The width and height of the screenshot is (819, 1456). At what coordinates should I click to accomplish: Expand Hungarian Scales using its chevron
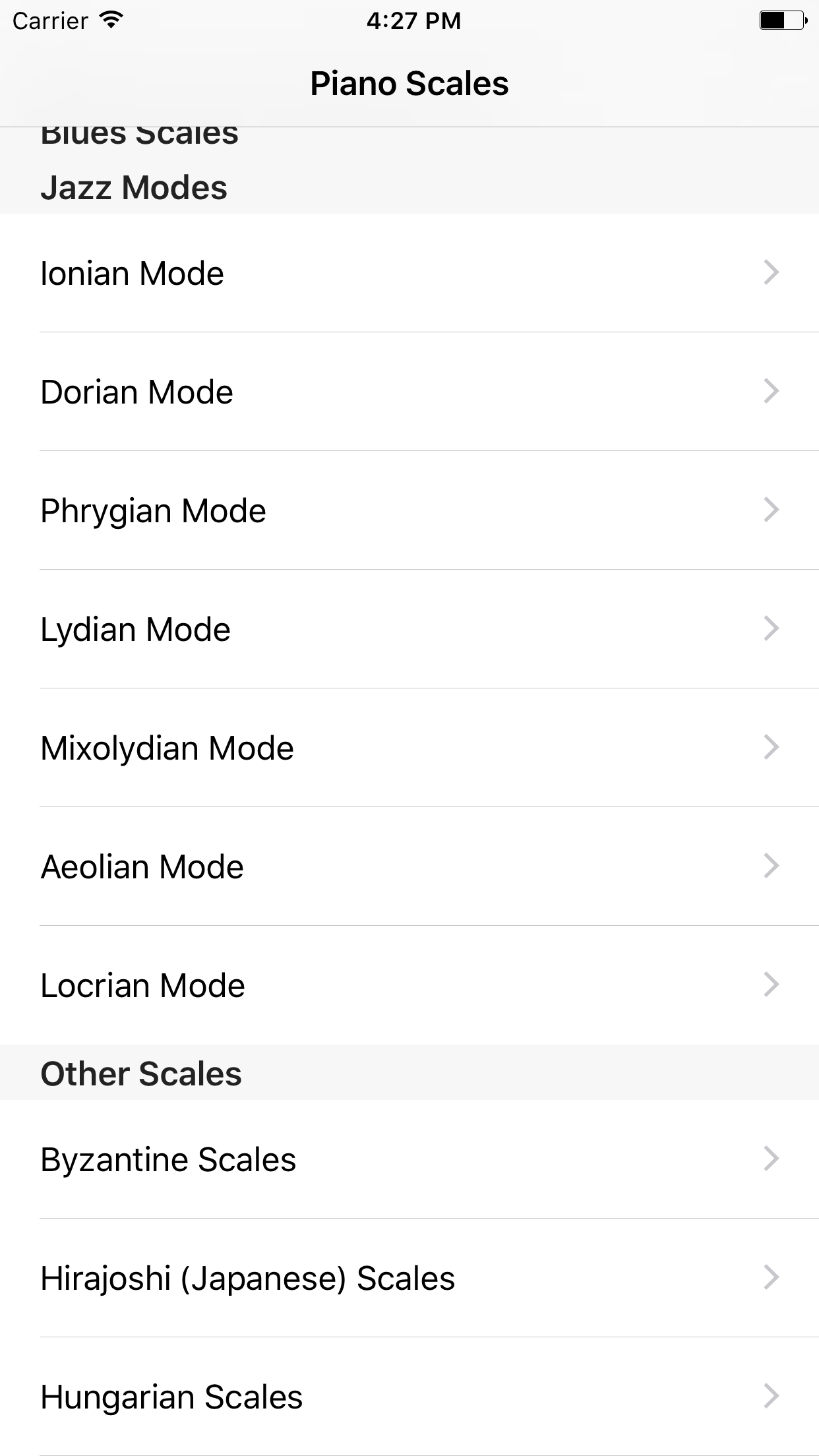click(x=772, y=1396)
